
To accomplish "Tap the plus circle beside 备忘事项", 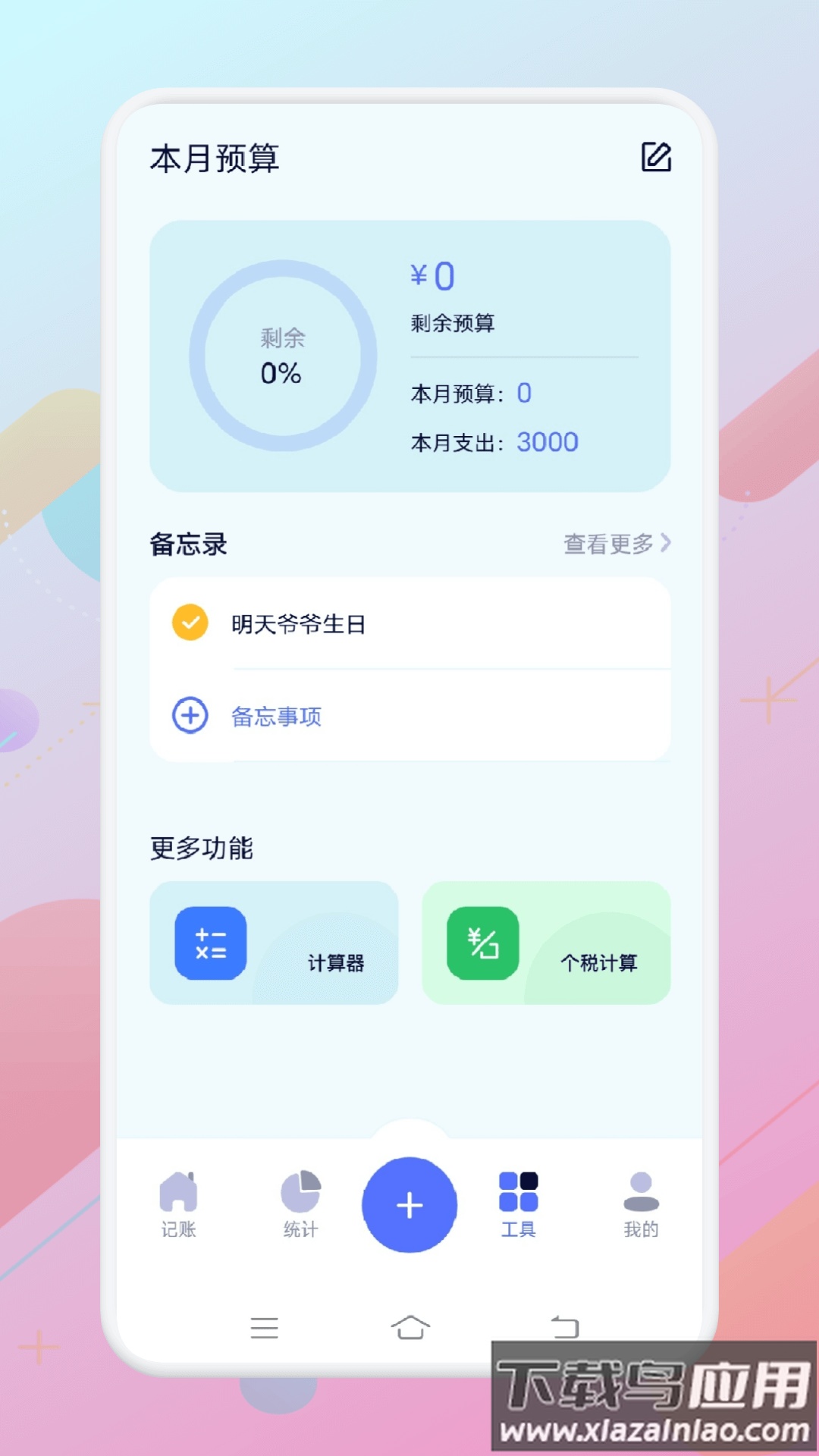I will pyautogui.click(x=190, y=715).
